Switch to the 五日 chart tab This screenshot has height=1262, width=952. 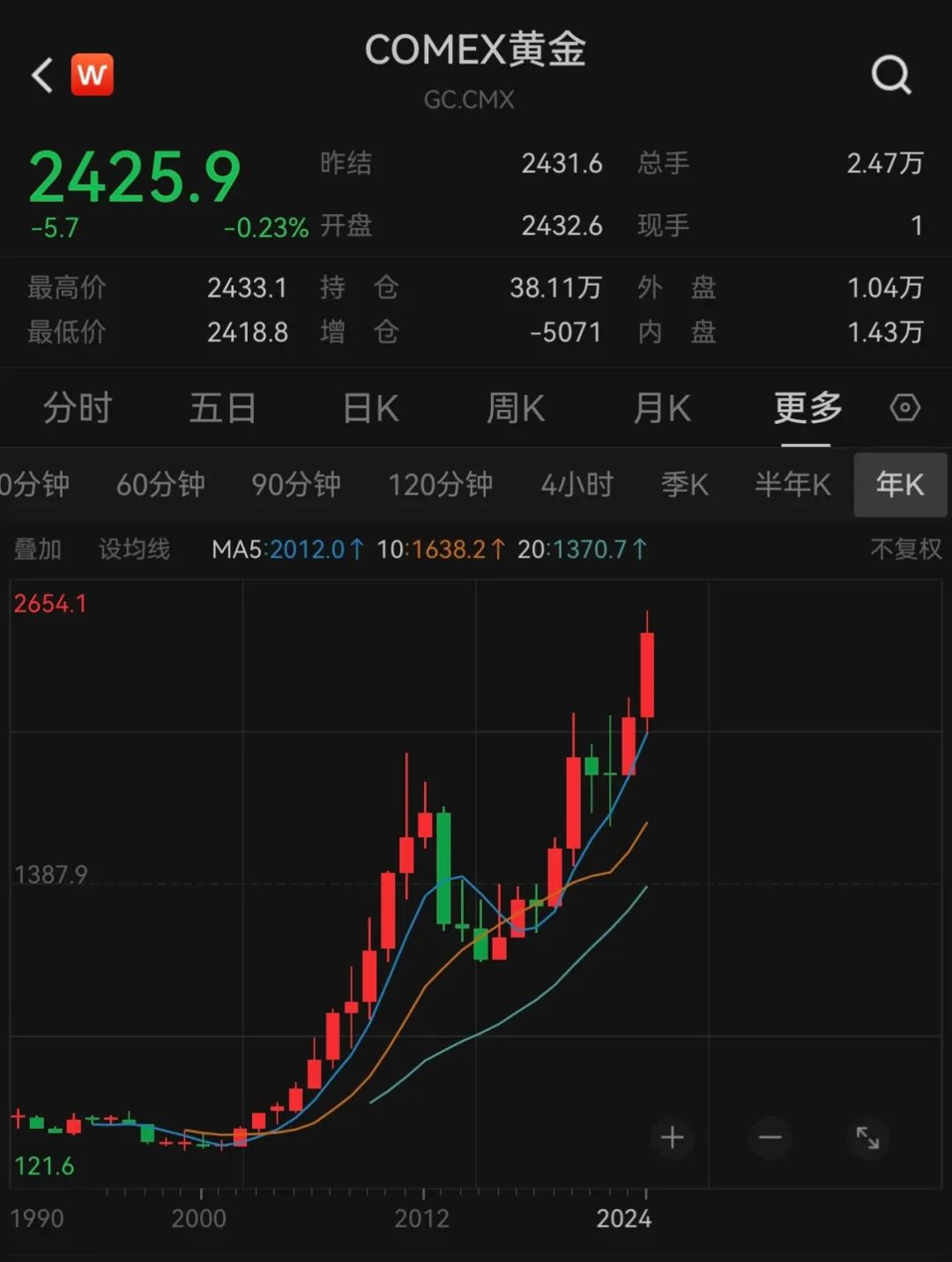click(x=223, y=408)
